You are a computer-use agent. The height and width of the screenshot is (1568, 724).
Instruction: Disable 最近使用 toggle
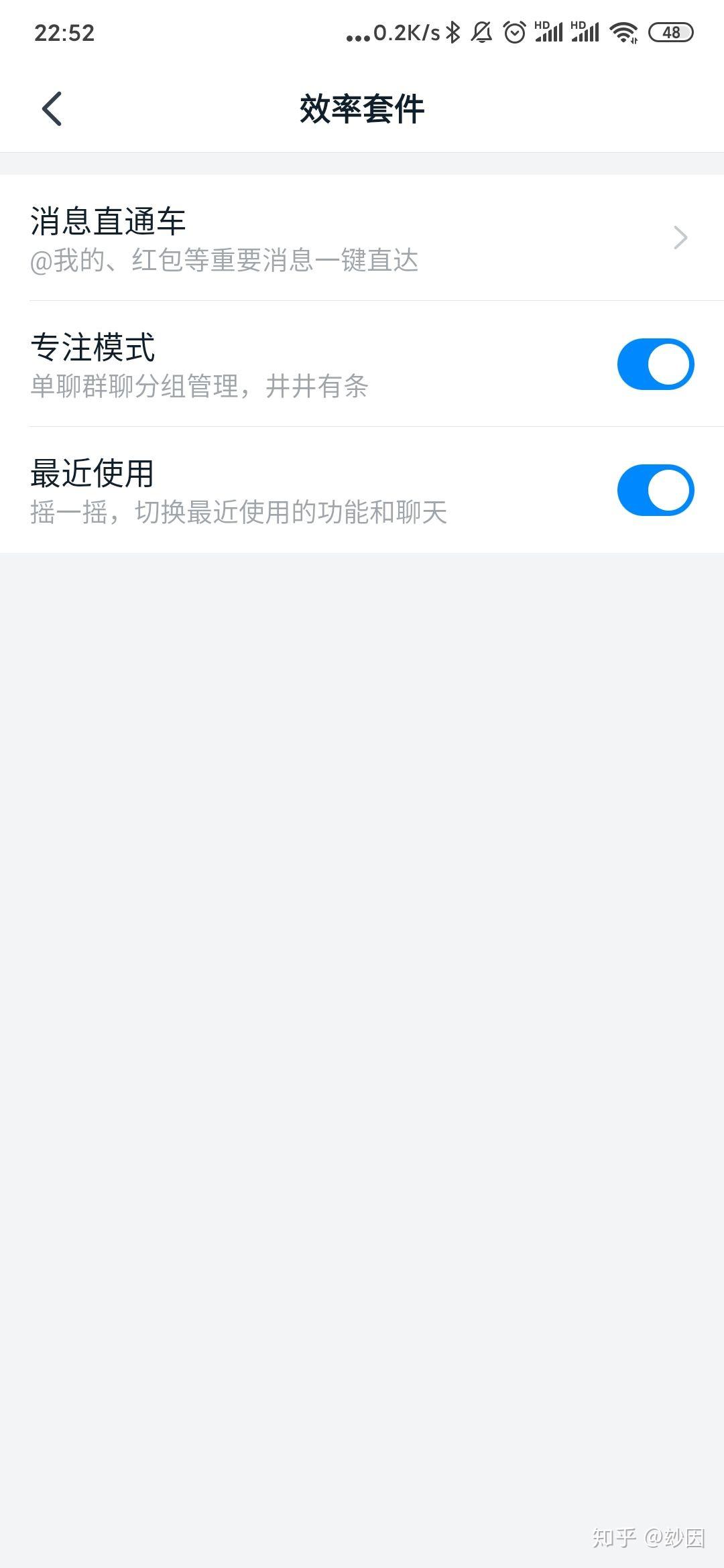[655, 491]
